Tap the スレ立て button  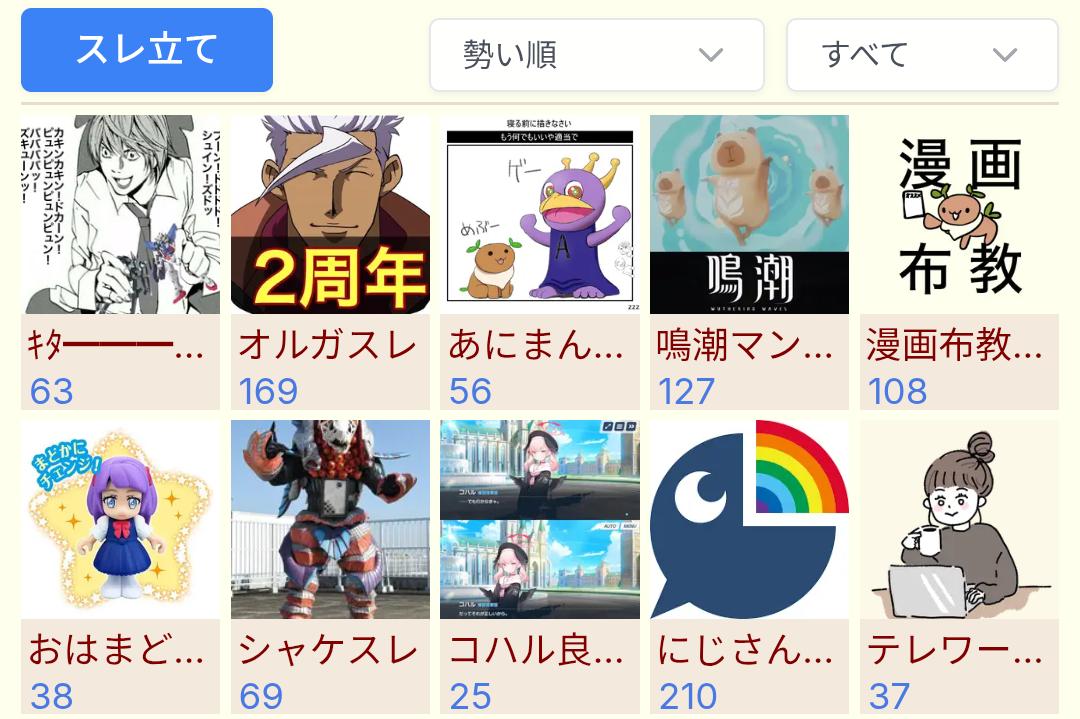(x=147, y=50)
